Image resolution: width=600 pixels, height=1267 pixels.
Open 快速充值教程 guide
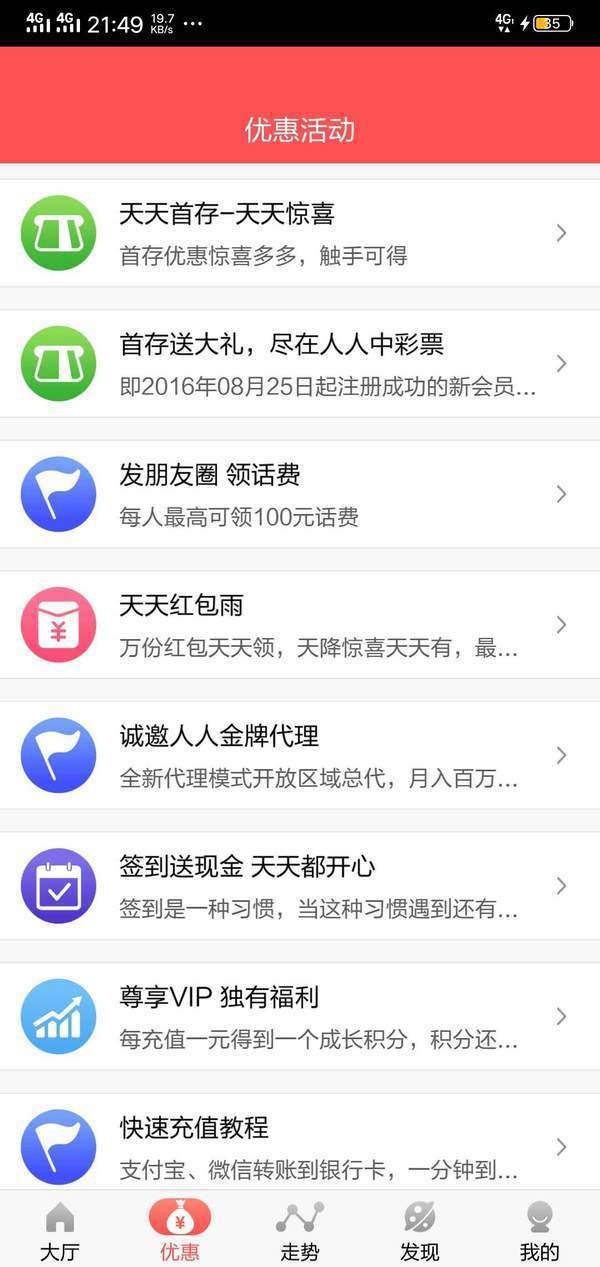coord(300,1145)
